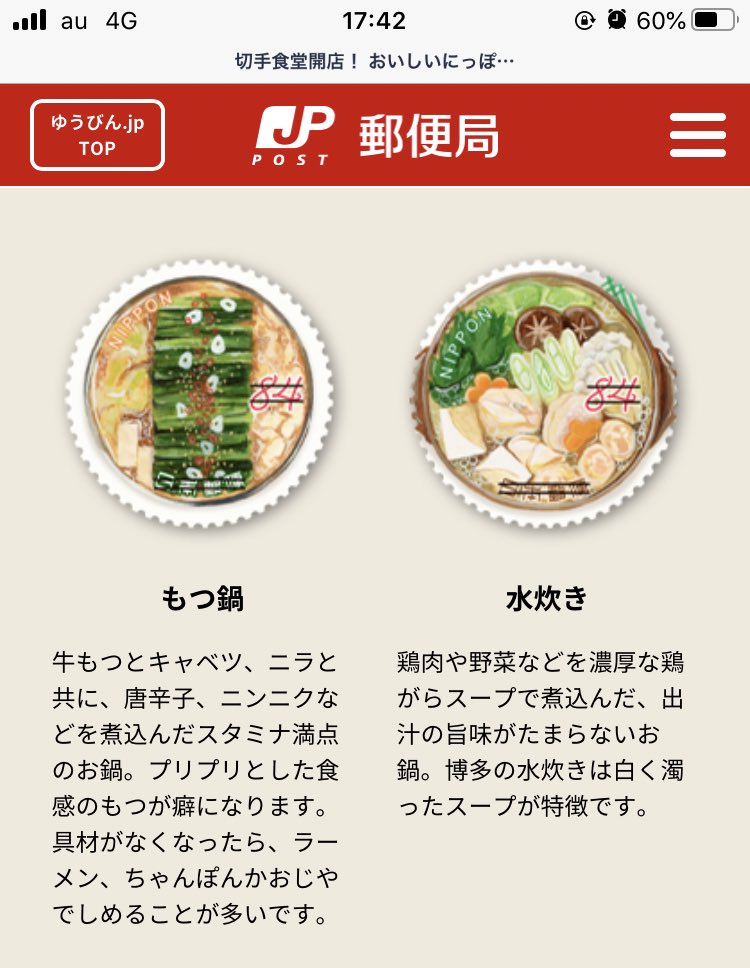Open the hamburger menu
750x968 pixels.
[x=697, y=135]
